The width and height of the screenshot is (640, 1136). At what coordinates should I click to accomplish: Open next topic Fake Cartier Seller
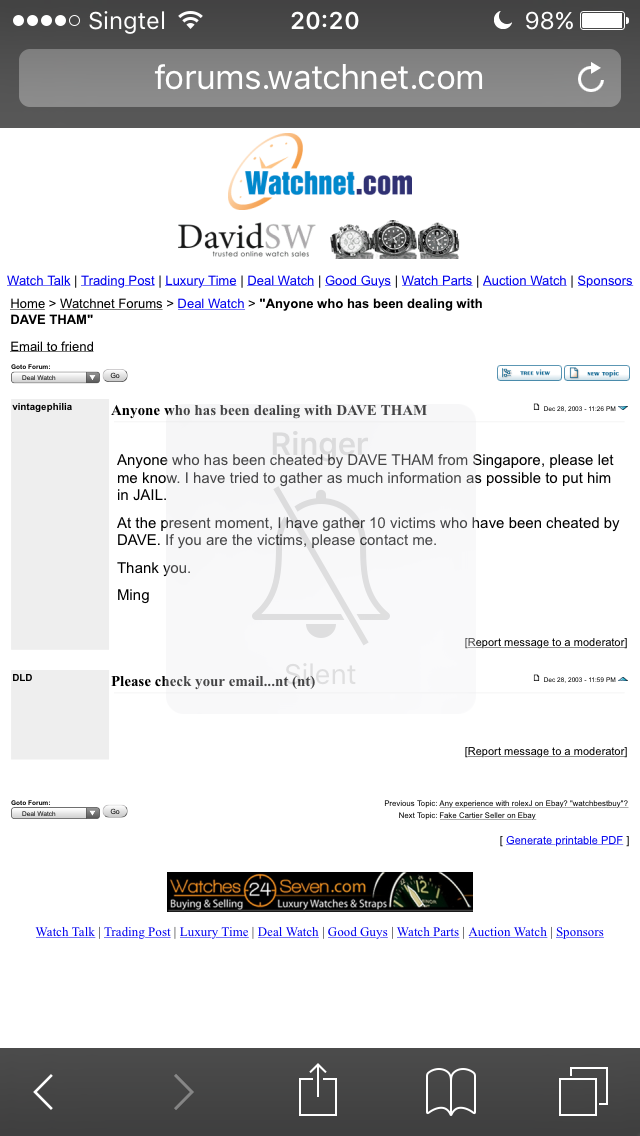(x=488, y=815)
